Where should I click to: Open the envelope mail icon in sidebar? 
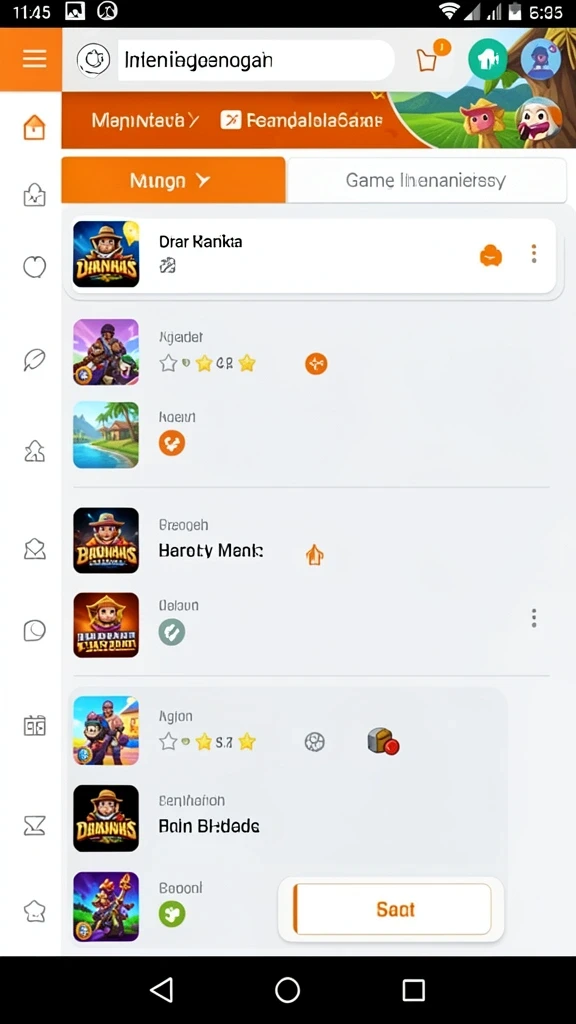tap(35, 549)
